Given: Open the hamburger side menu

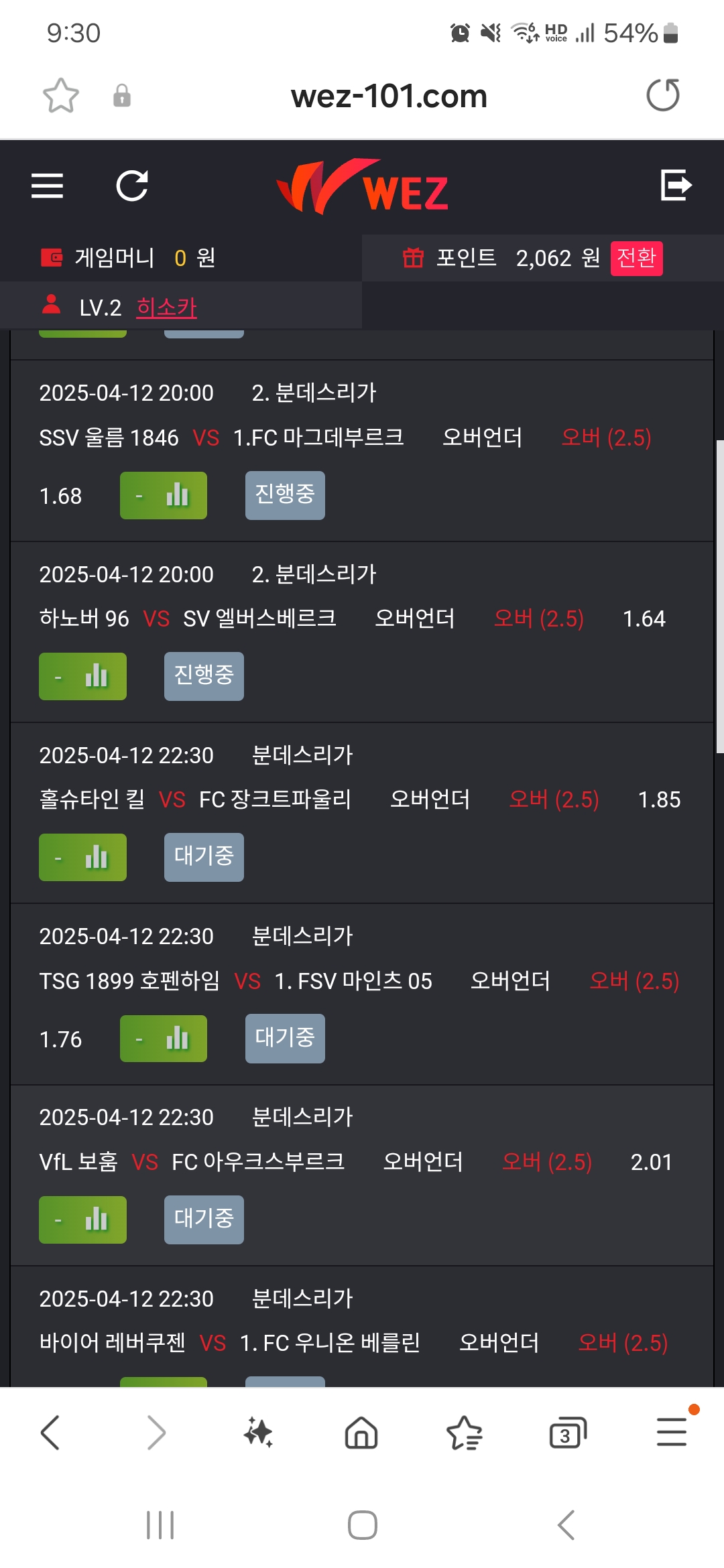Looking at the screenshot, I should (x=47, y=186).
